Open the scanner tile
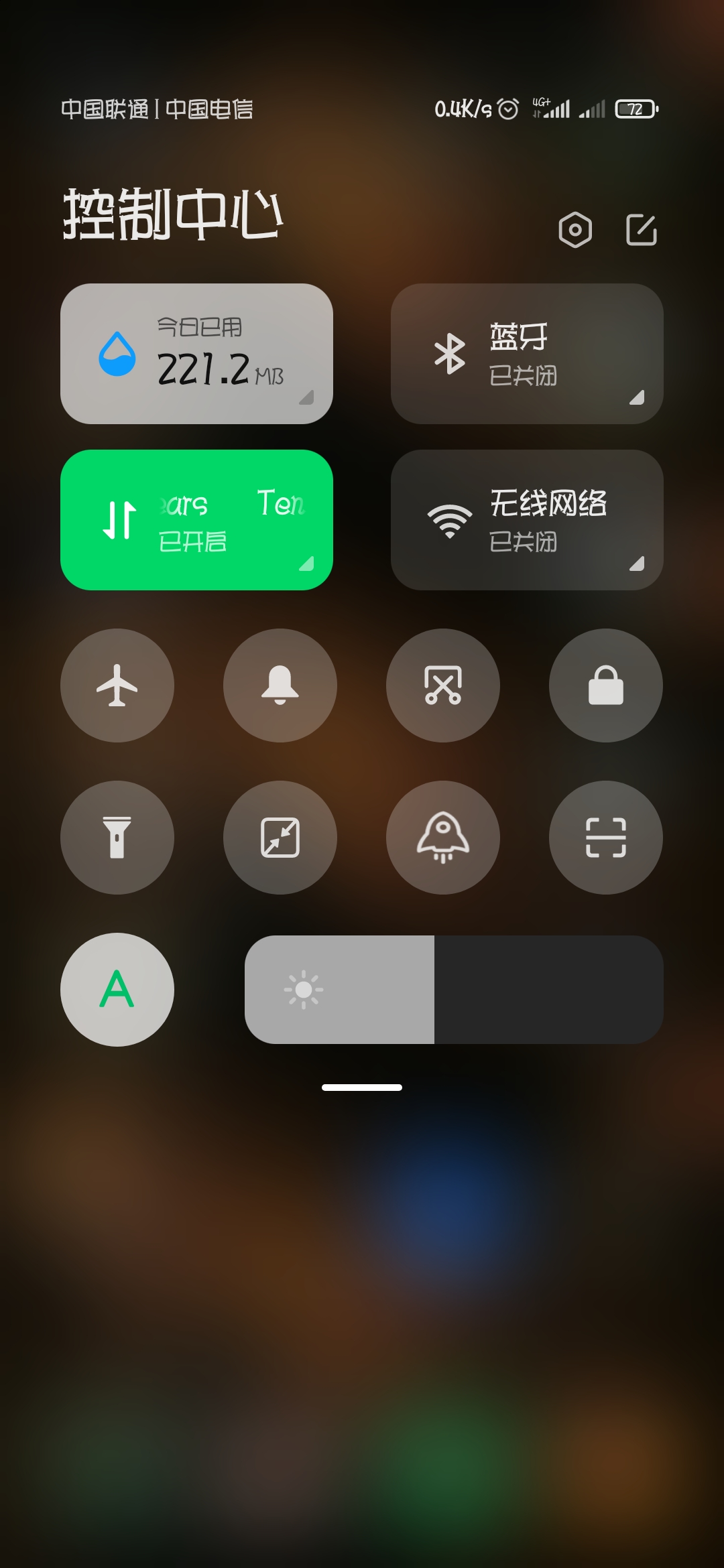Image resolution: width=724 pixels, height=1568 pixels. click(x=606, y=838)
